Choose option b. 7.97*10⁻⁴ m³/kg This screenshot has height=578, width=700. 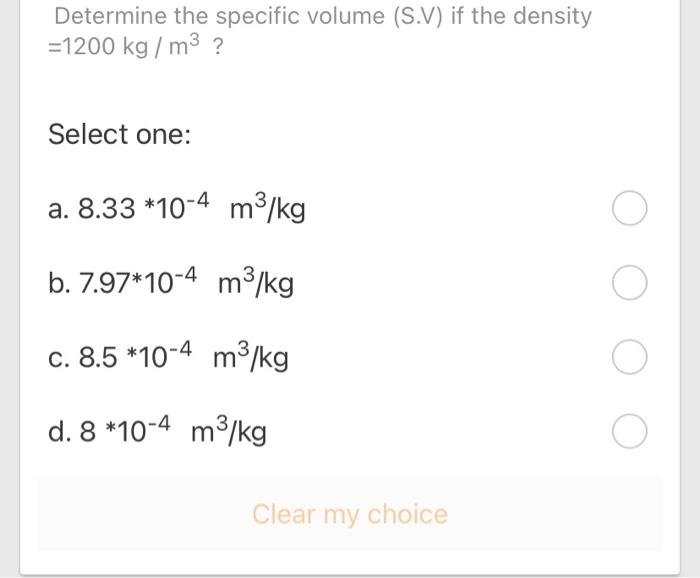(630, 284)
